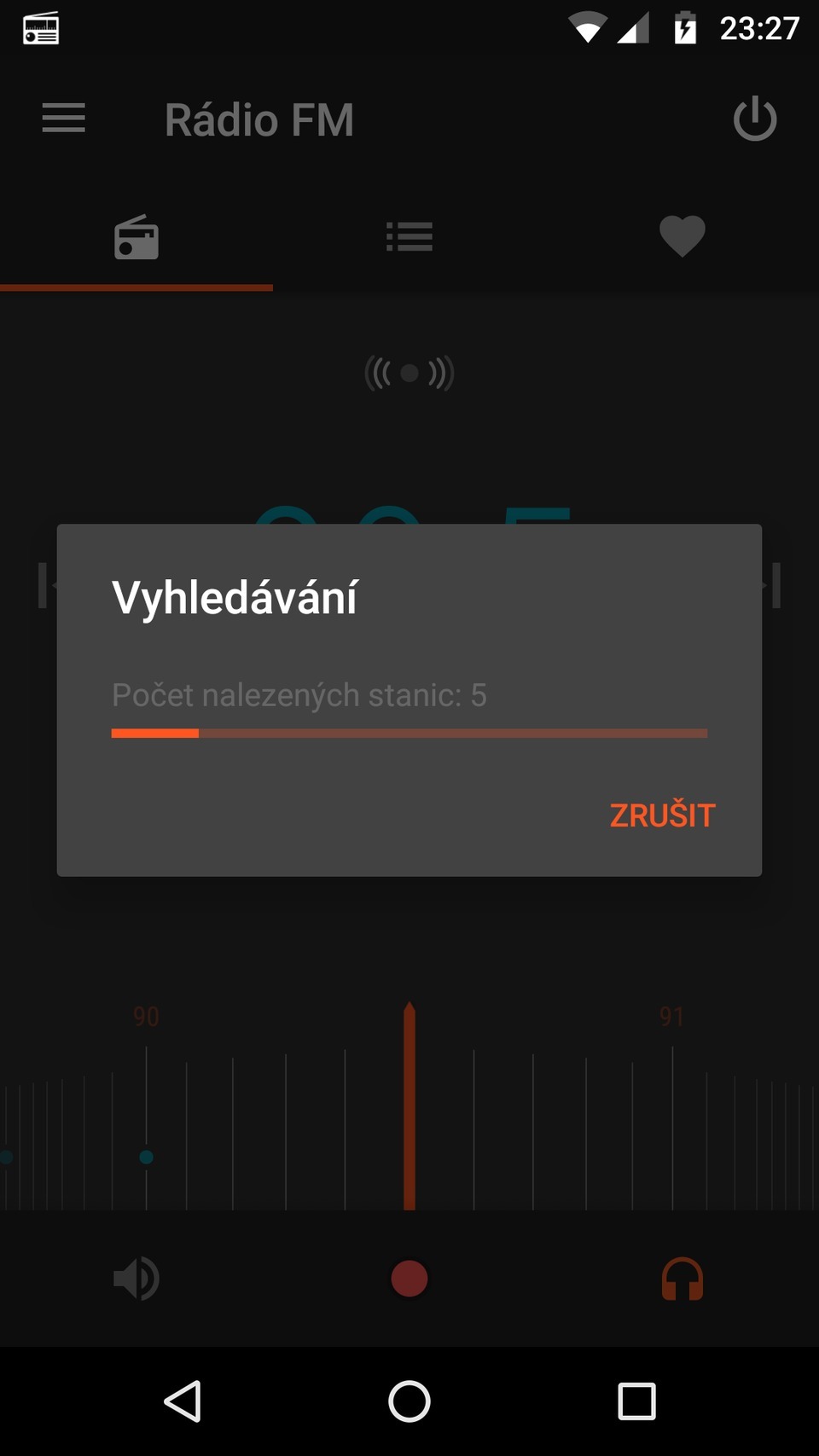Select the radio tuner tab
Viewport: 819px width, 1456px height.
[x=136, y=237]
